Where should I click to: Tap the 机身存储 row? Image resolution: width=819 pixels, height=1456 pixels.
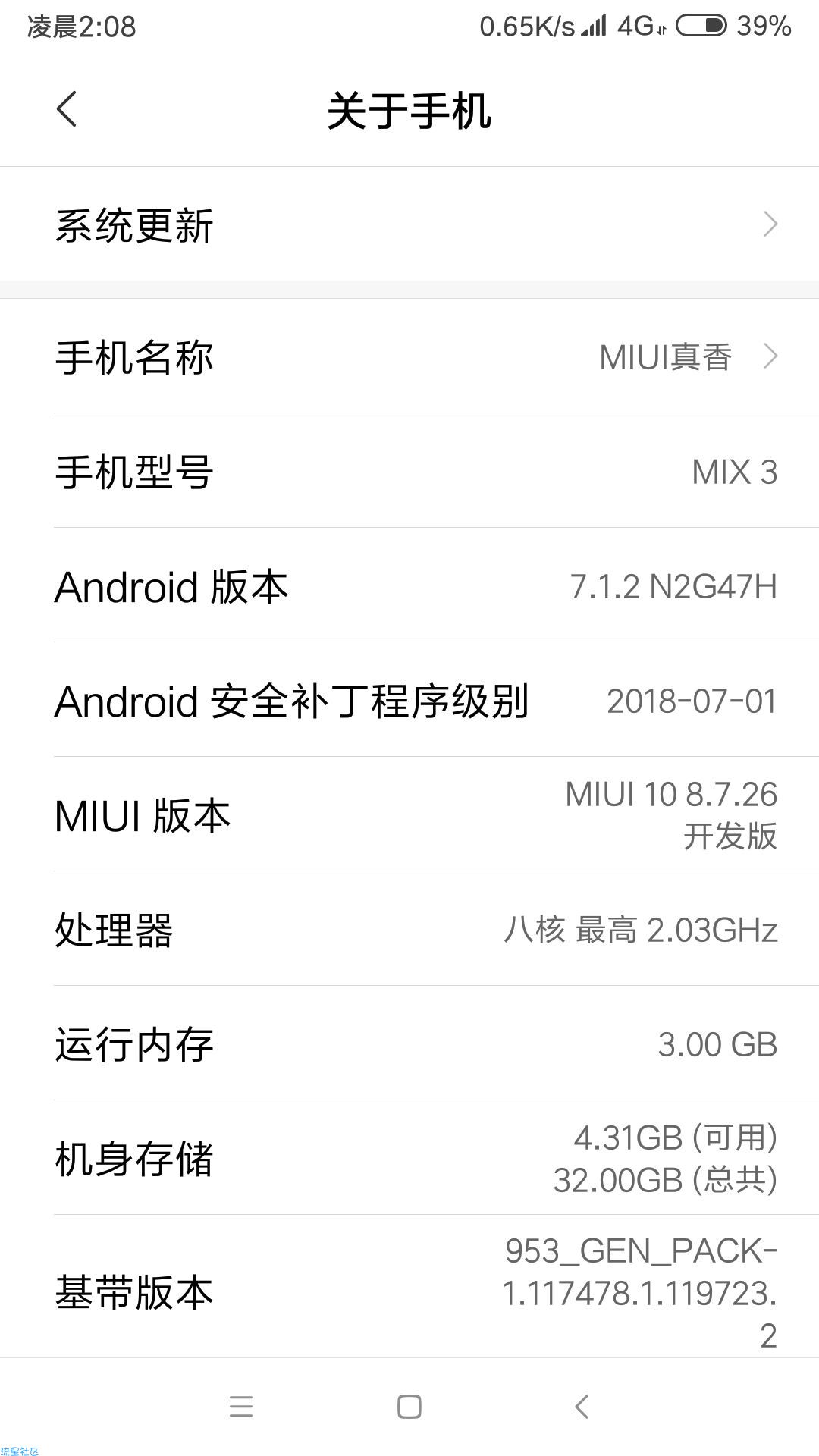[x=409, y=1158]
